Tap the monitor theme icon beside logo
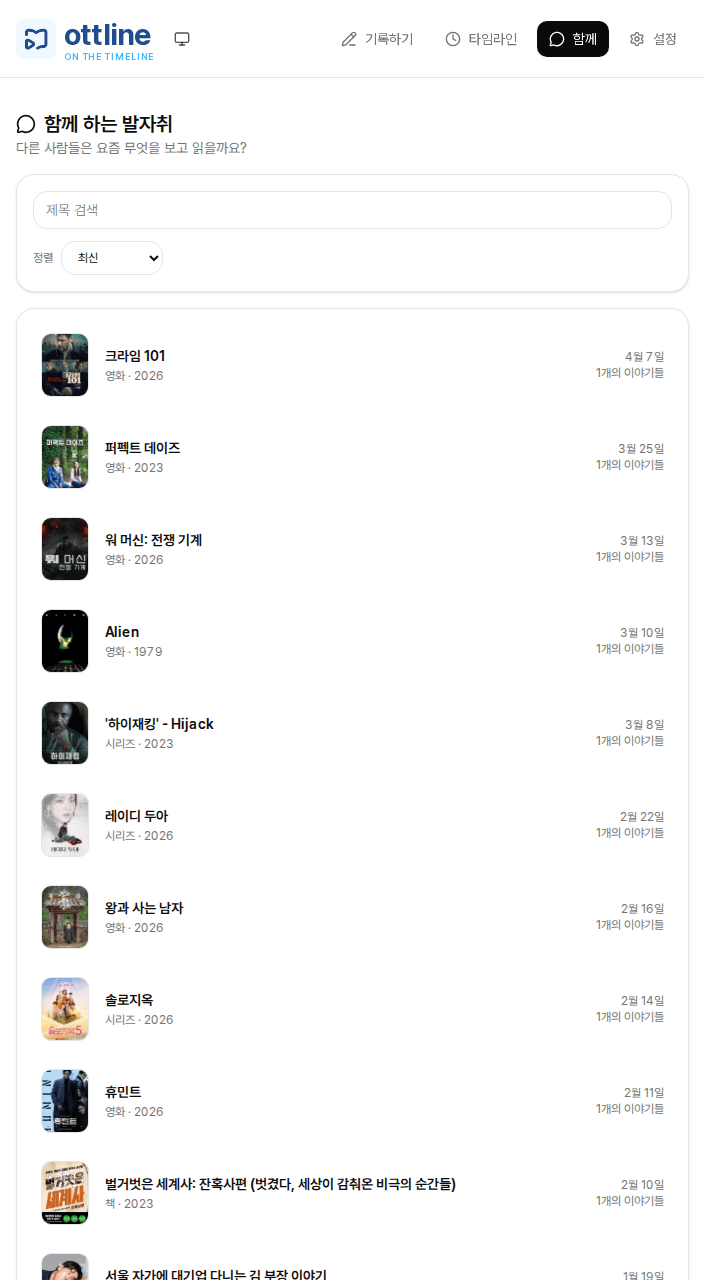Viewport: 720px width, 1280px height. pos(182,39)
